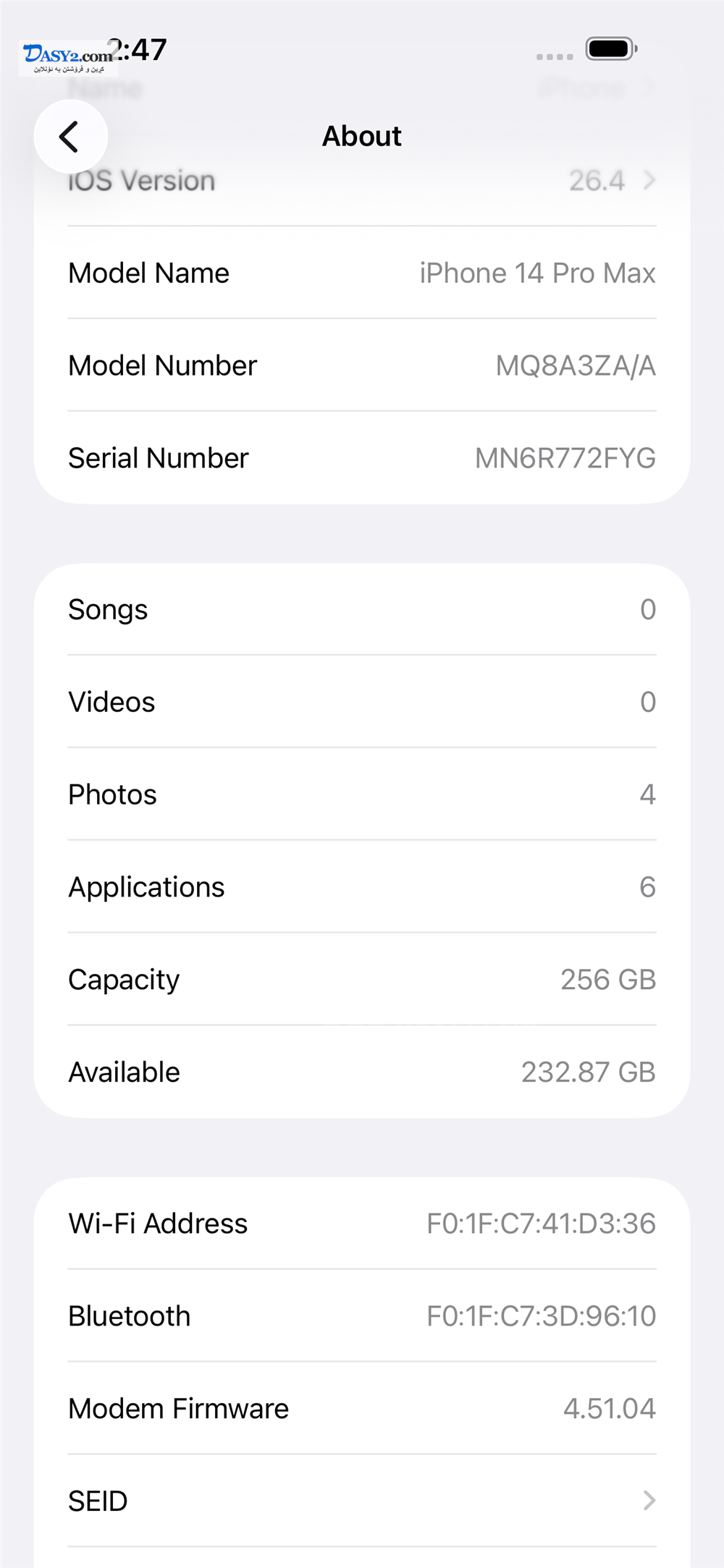
Task: Open the SEID row
Action: click(362, 1501)
